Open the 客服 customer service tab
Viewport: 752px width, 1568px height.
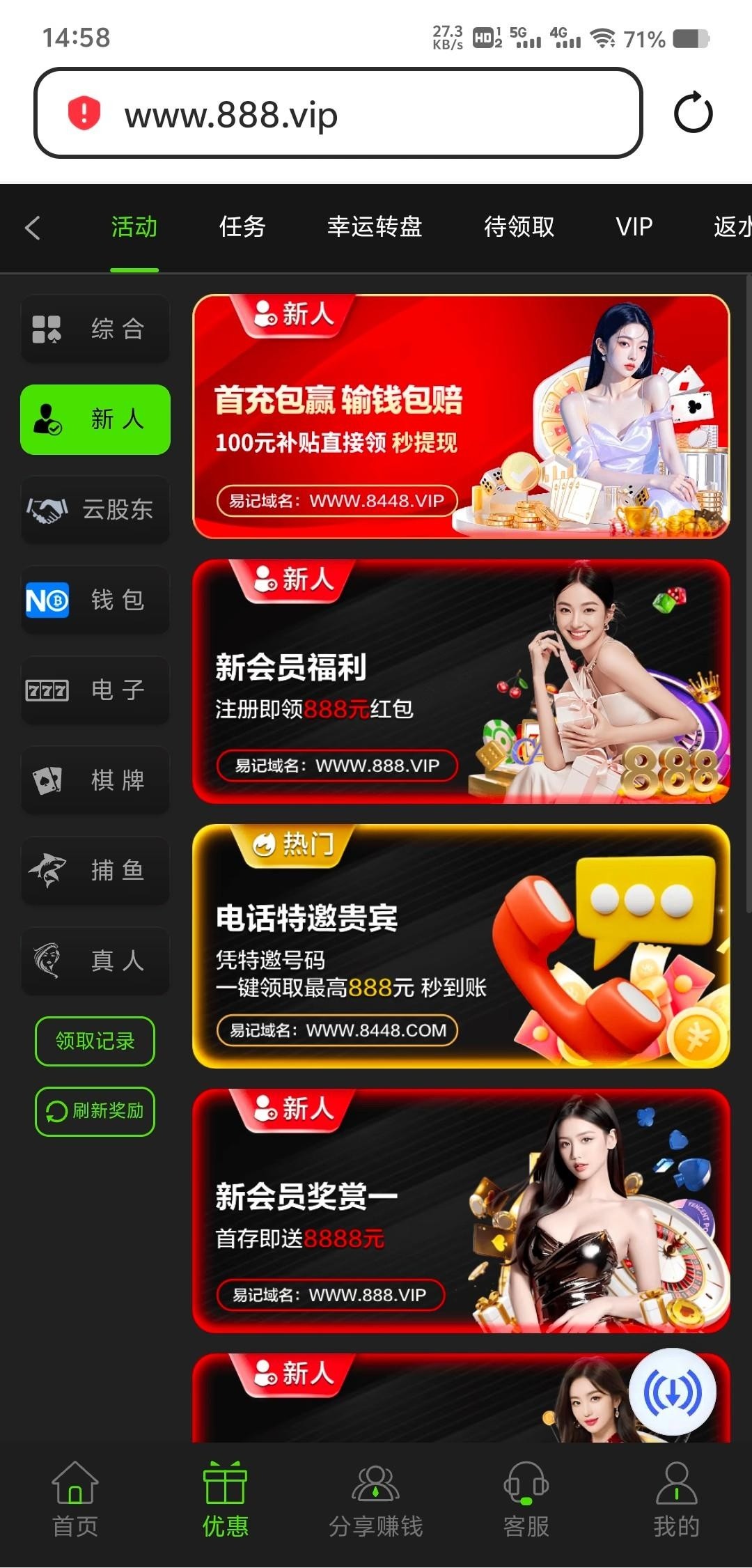(526, 1499)
